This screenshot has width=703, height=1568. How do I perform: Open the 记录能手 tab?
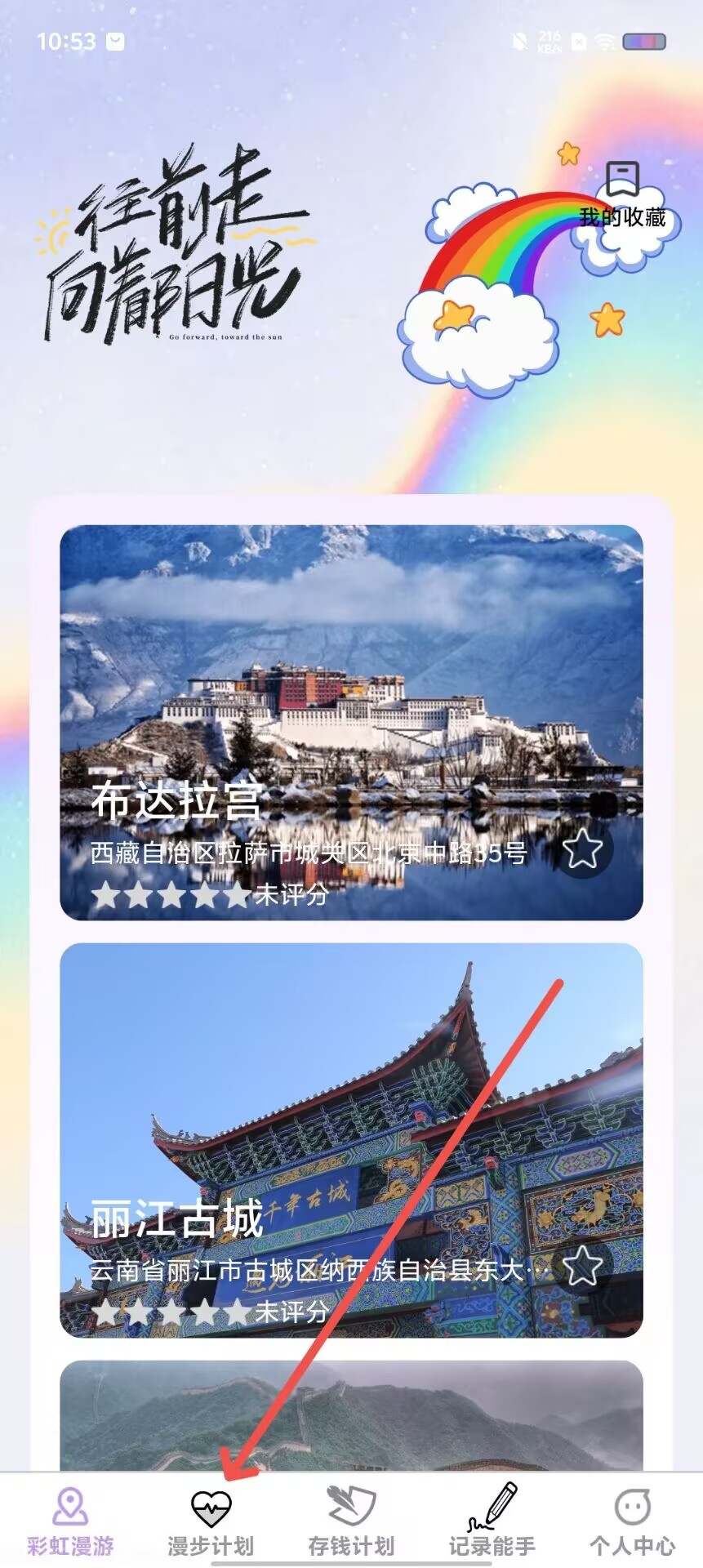[492, 1521]
